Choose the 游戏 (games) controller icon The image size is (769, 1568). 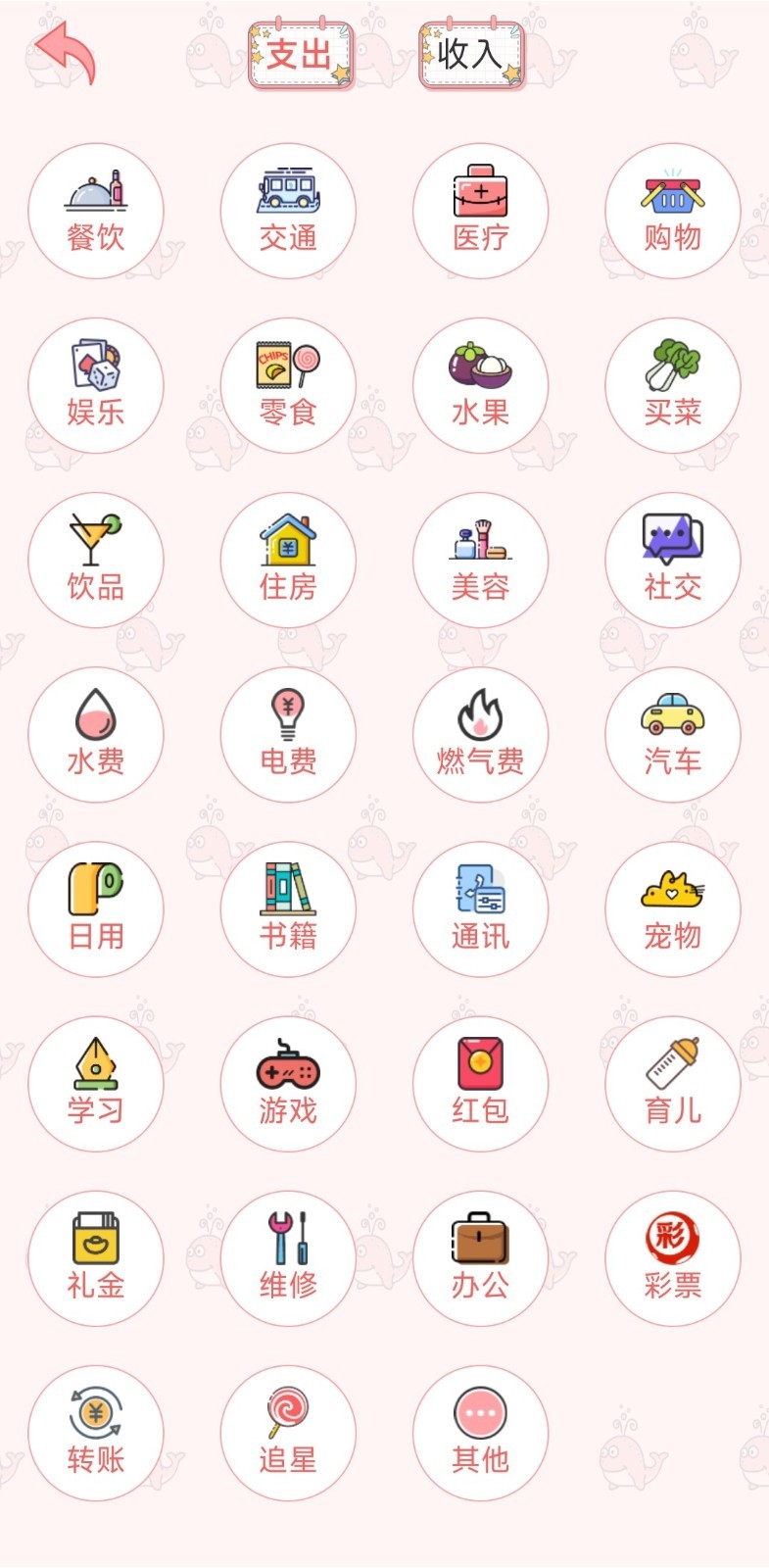coord(288,1083)
